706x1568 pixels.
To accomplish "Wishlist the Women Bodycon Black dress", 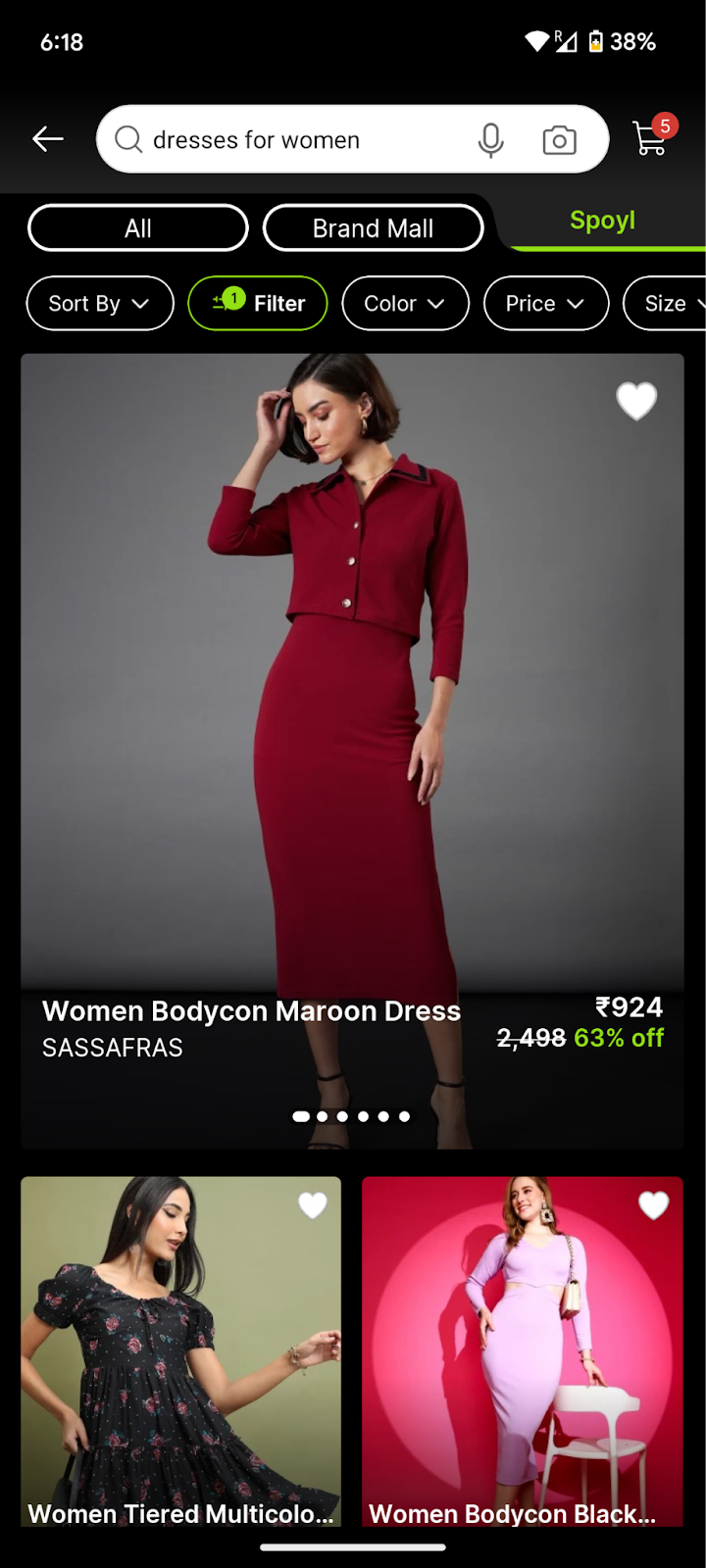I will point(653,1204).
